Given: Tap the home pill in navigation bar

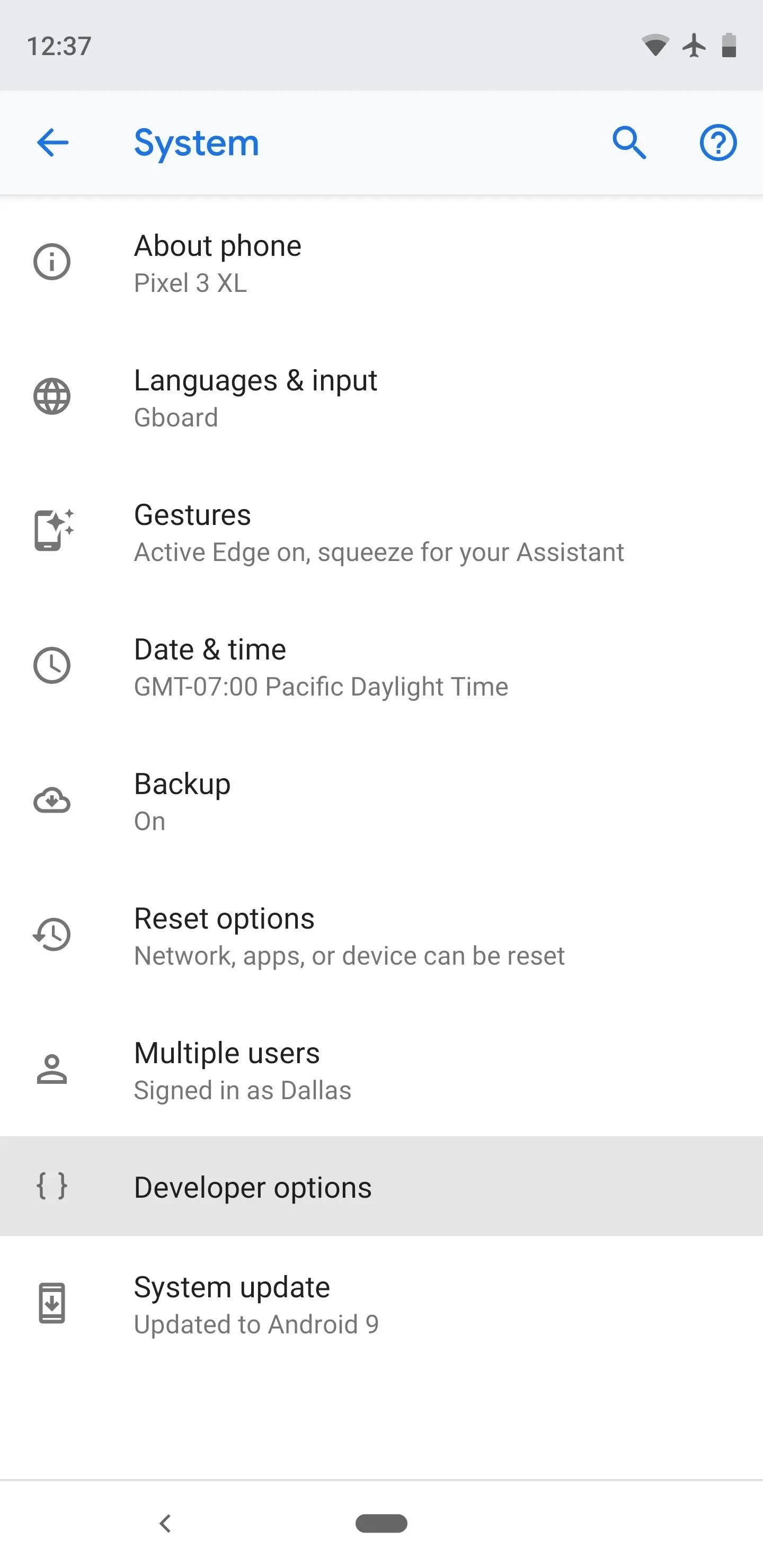Looking at the screenshot, I should coord(381,1523).
